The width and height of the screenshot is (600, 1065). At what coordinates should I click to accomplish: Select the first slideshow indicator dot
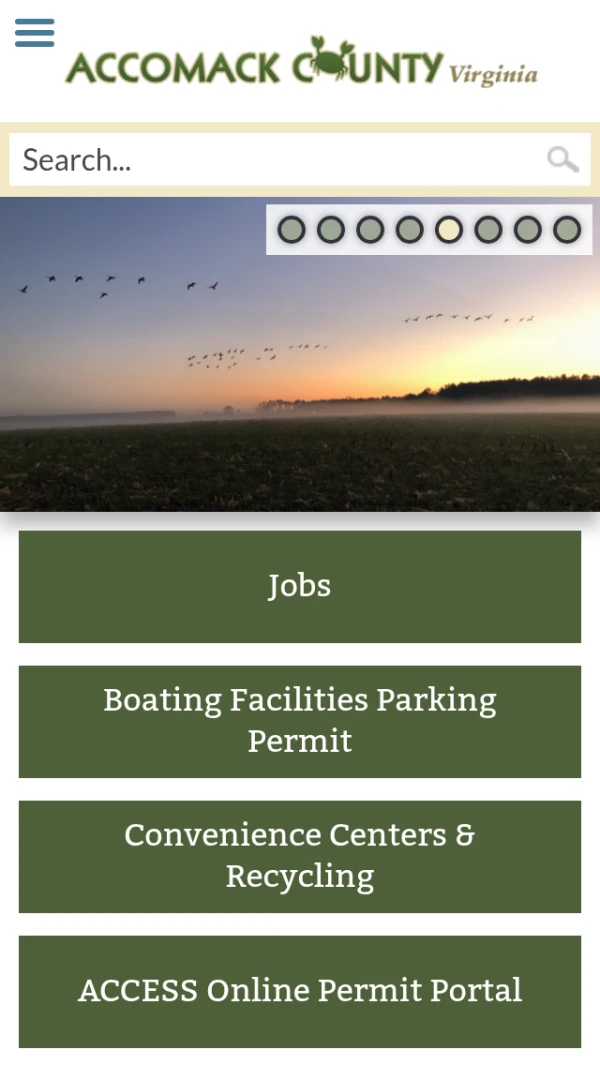point(291,230)
